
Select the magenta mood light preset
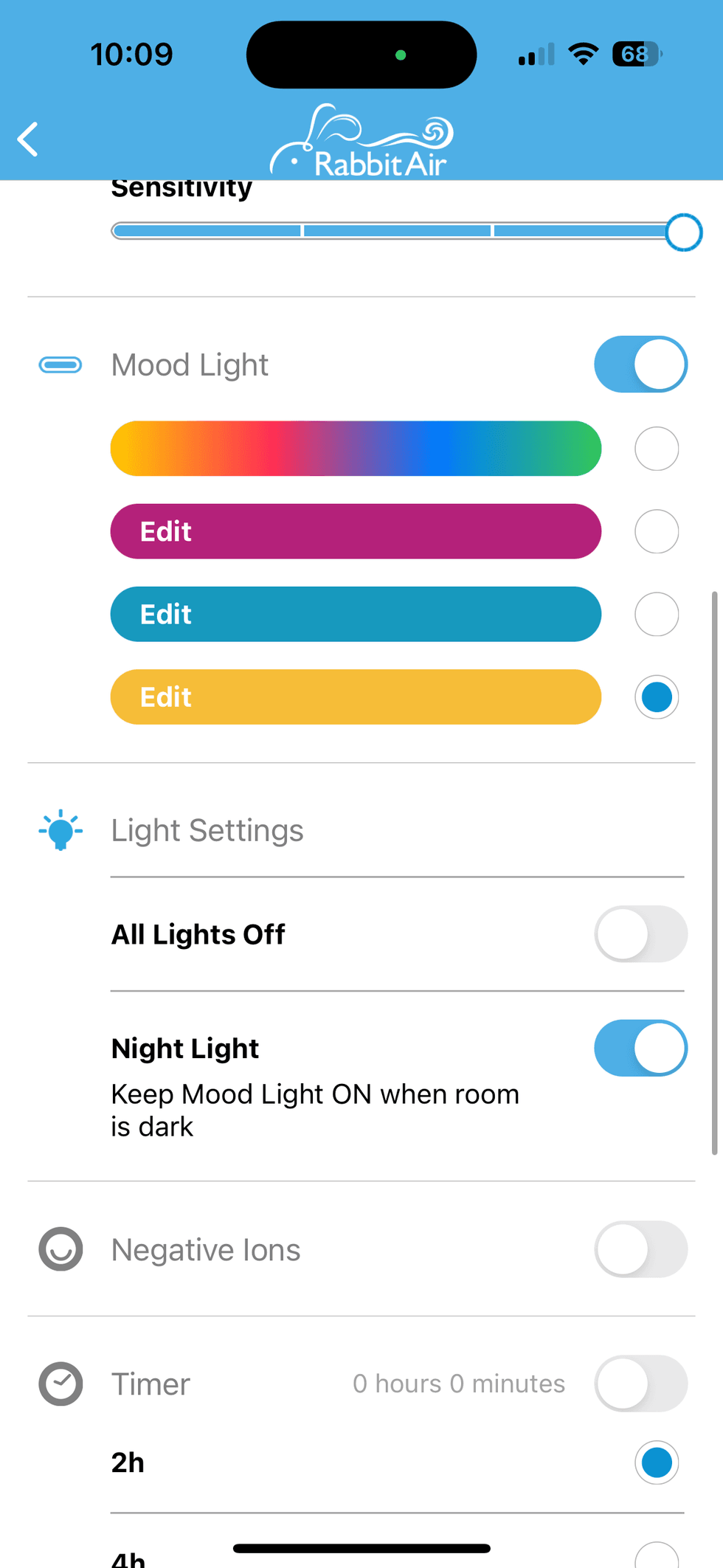pyautogui.click(x=656, y=531)
